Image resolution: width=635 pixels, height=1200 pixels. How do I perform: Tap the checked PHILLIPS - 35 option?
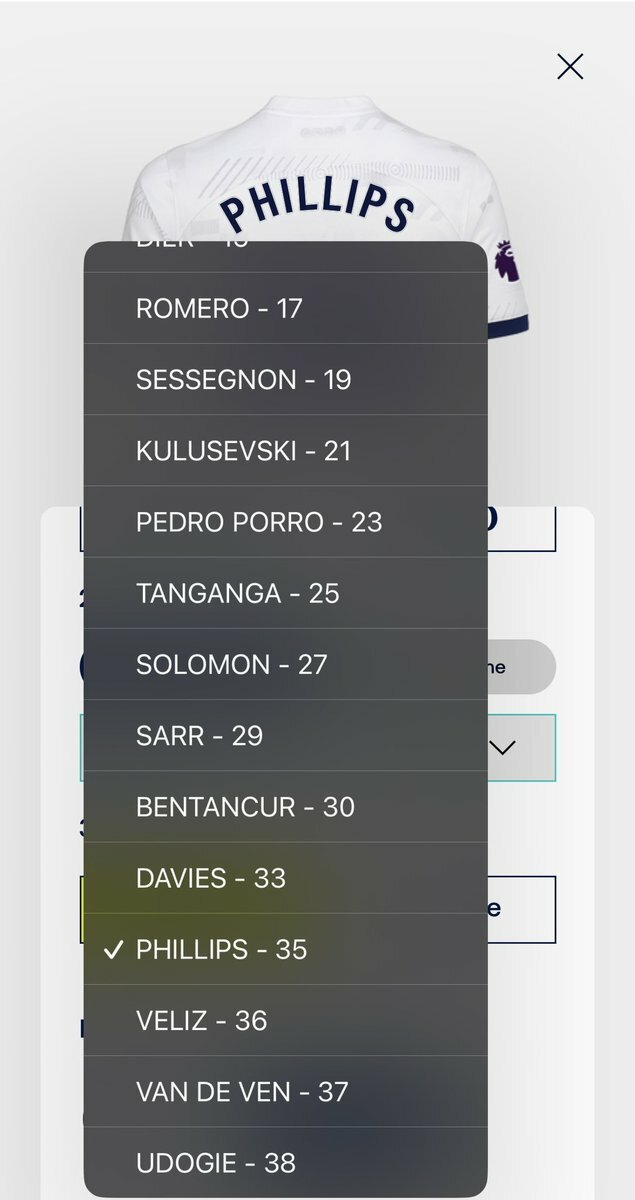coord(286,948)
